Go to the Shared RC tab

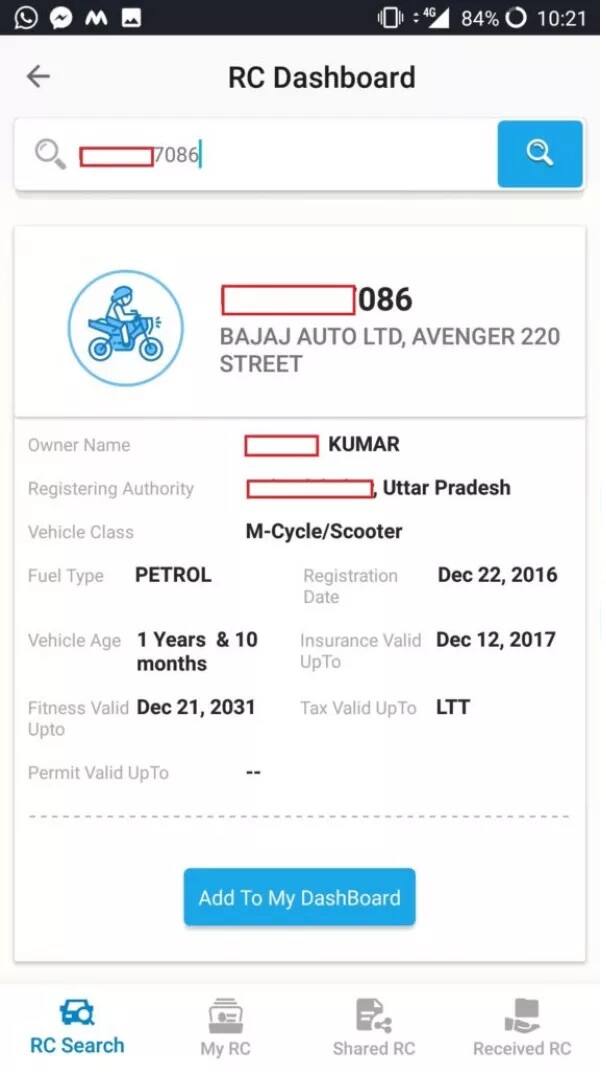(x=373, y=1028)
